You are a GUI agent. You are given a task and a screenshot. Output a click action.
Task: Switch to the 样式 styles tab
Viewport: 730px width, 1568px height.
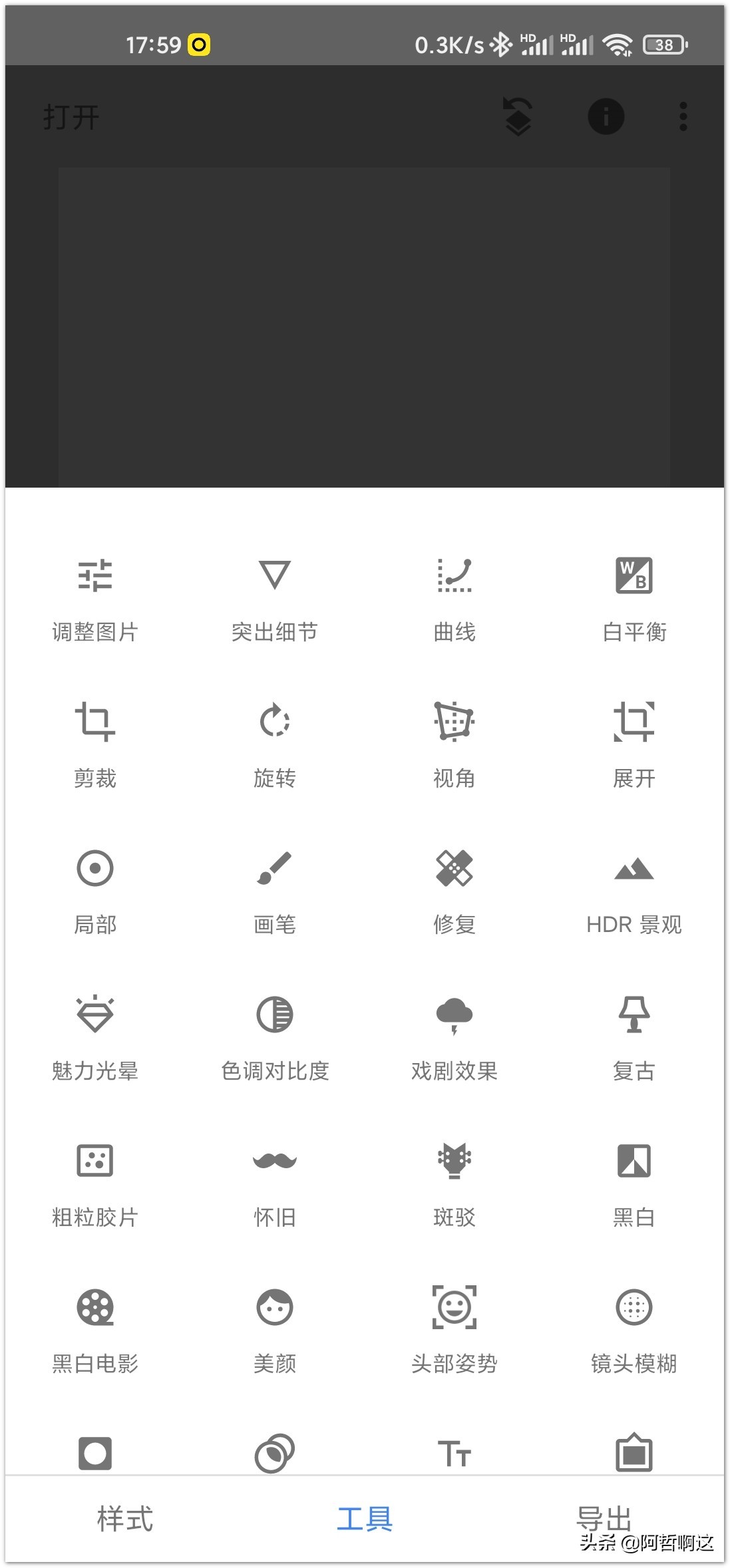coord(124,1519)
